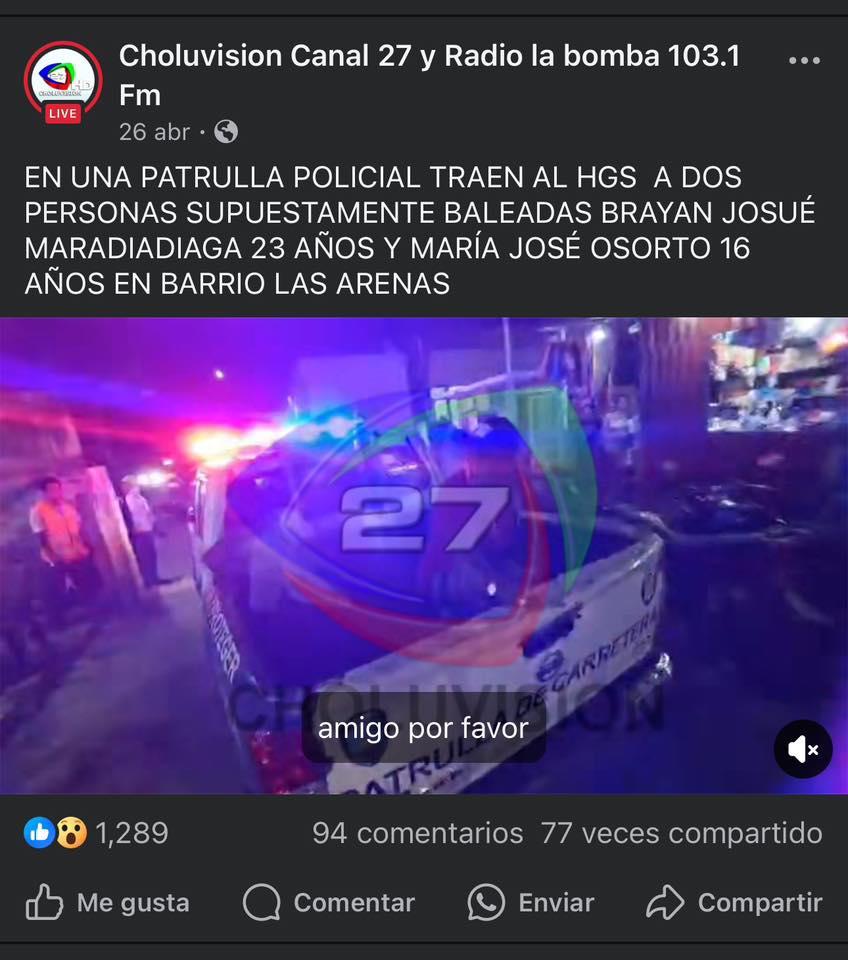Like the post with Me gusta
848x960 pixels.
click(x=107, y=903)
